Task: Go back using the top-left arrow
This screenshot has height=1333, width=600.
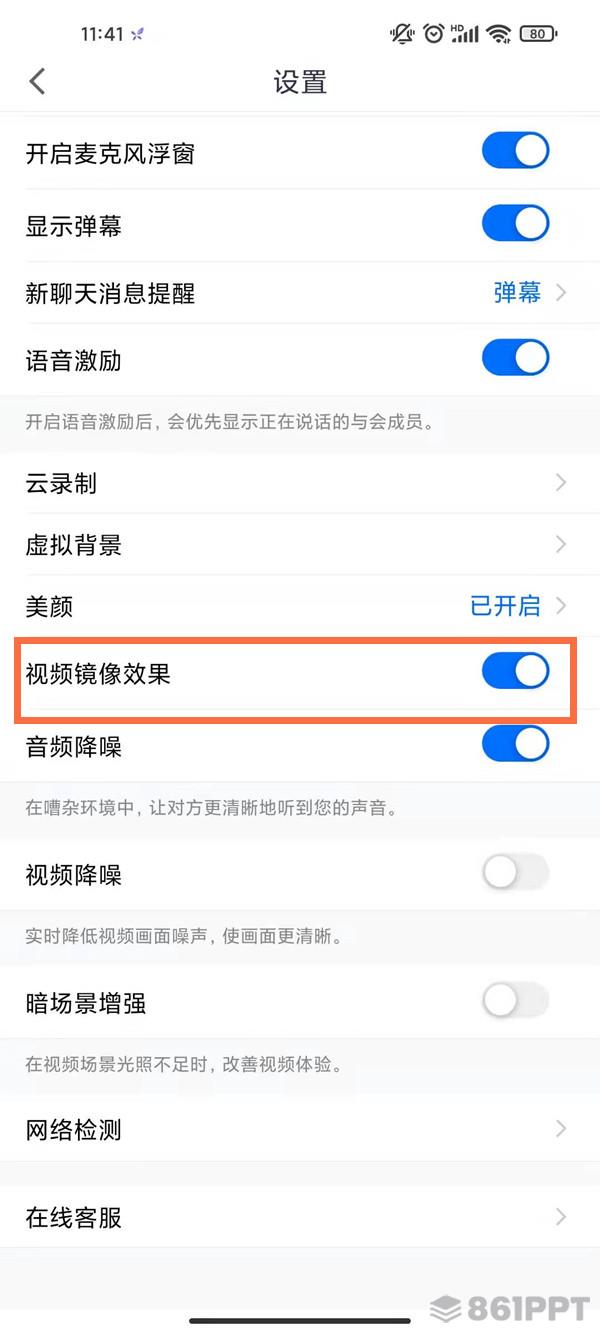Action: pyautogui.click(x=38, y=81)
